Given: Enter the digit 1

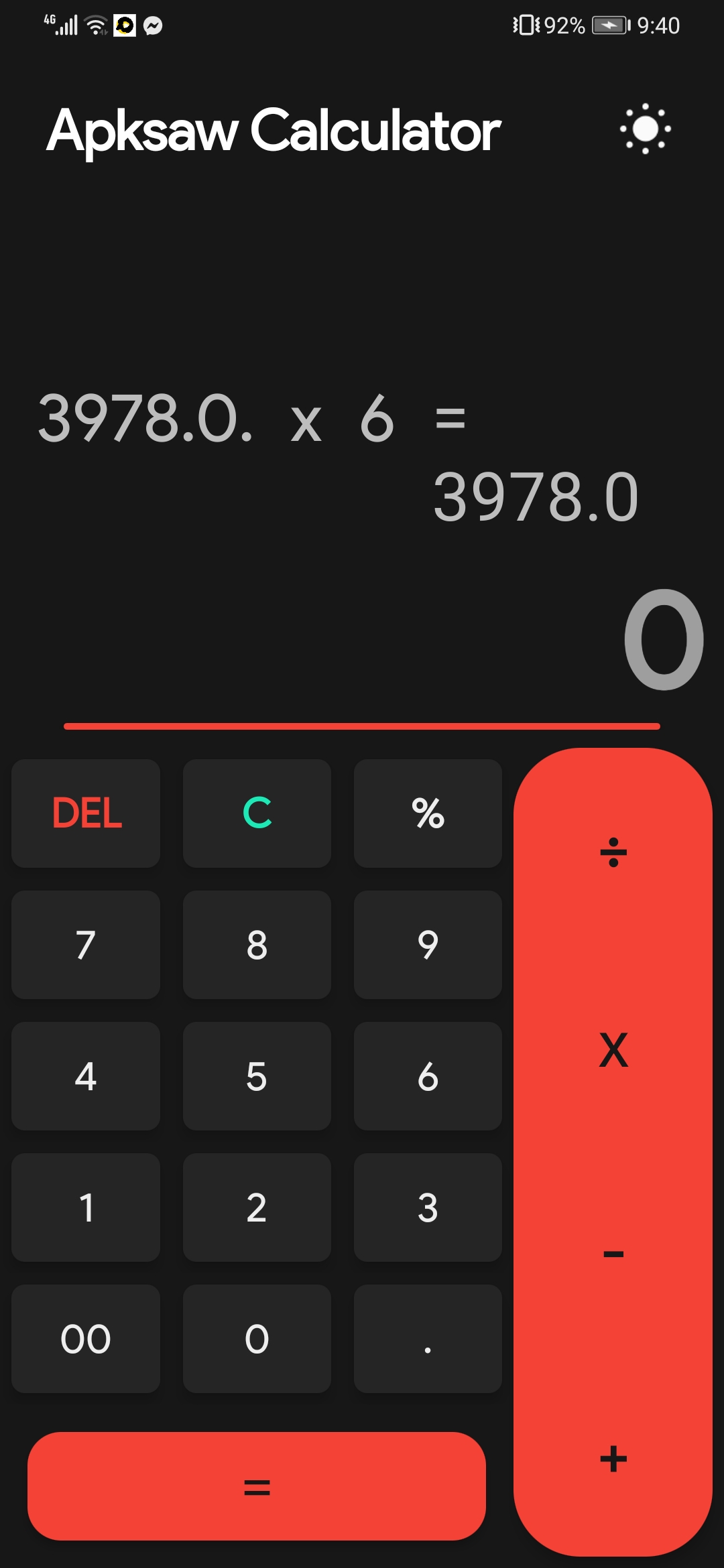Looking at the screenshot, I should tap(86, 1207).
